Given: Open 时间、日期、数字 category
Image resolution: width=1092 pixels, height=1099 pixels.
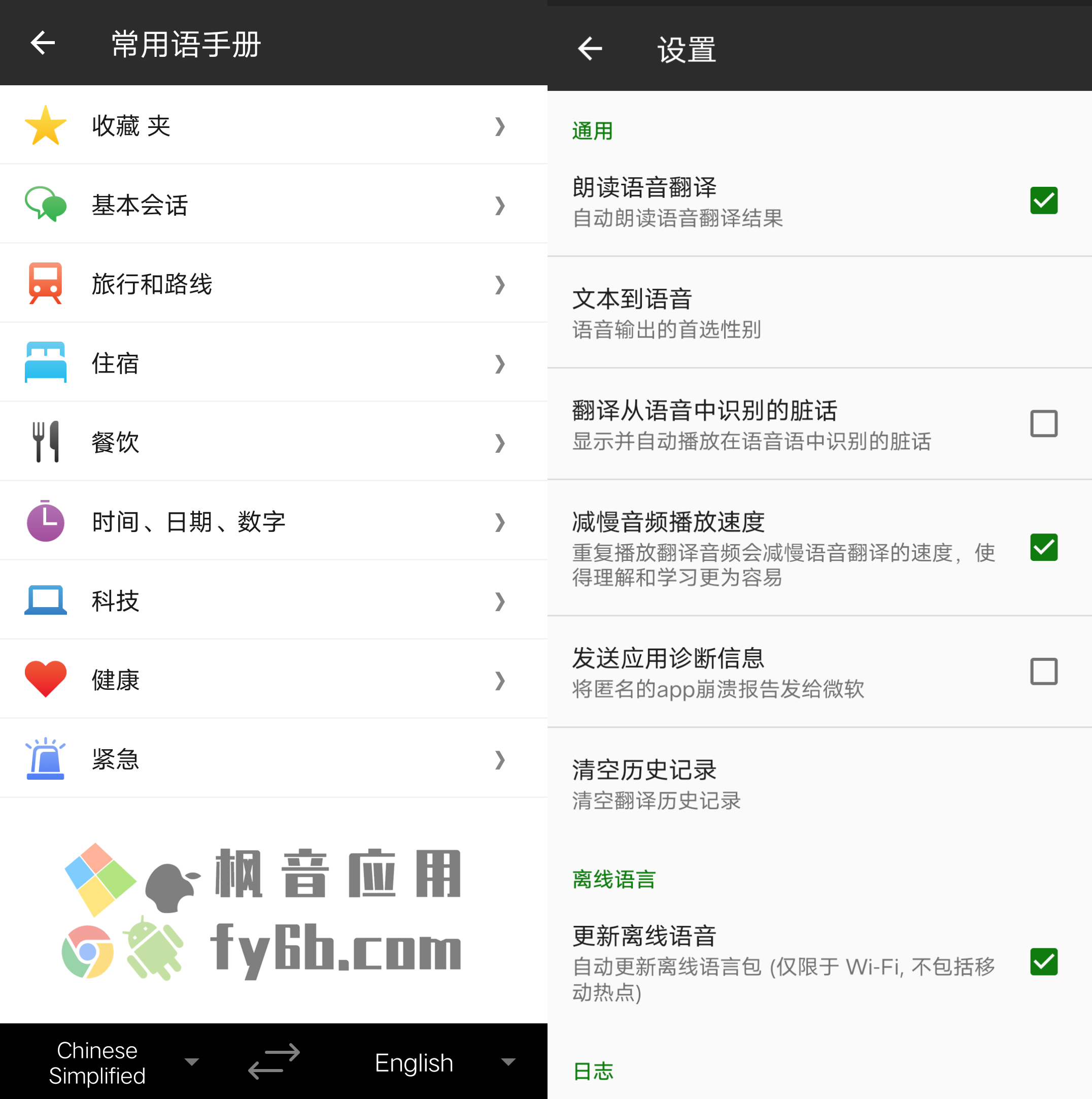Looking at the screenshot, I should pos(273,522).
